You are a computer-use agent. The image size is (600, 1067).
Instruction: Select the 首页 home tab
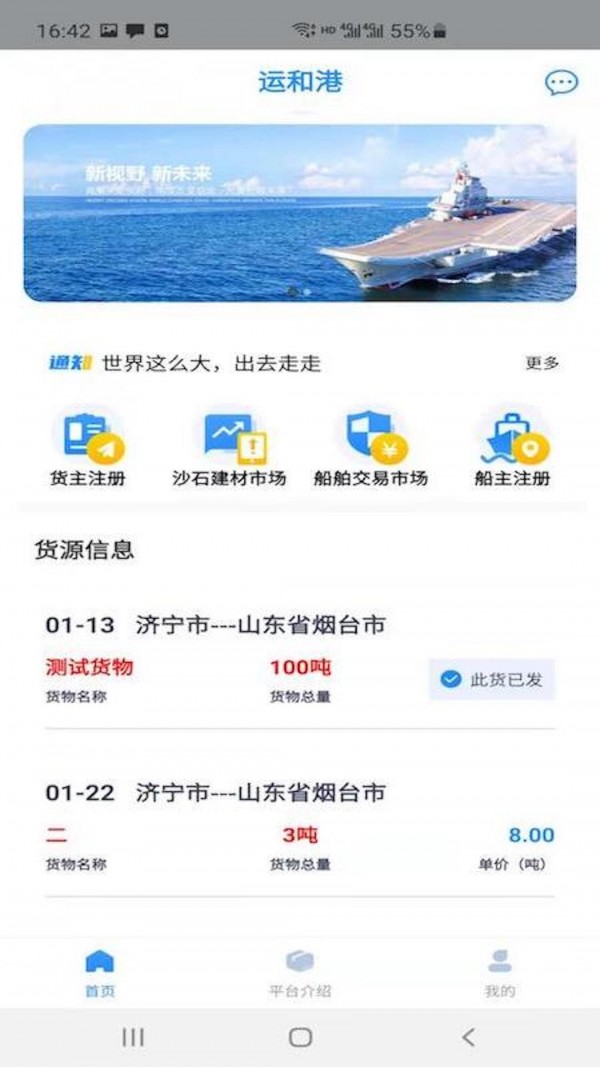[x=100, y=974]
